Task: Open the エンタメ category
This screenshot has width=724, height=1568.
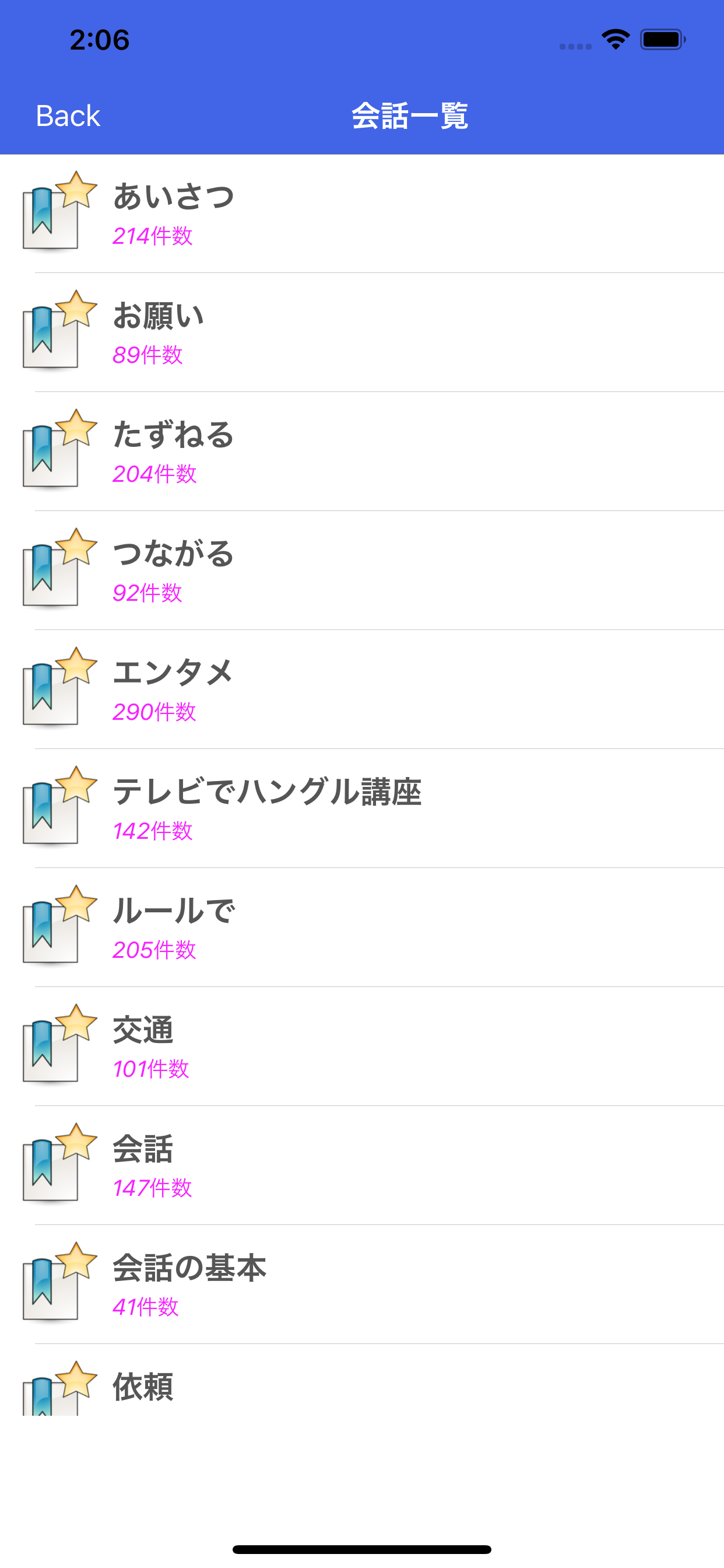Action: point(362,689)
